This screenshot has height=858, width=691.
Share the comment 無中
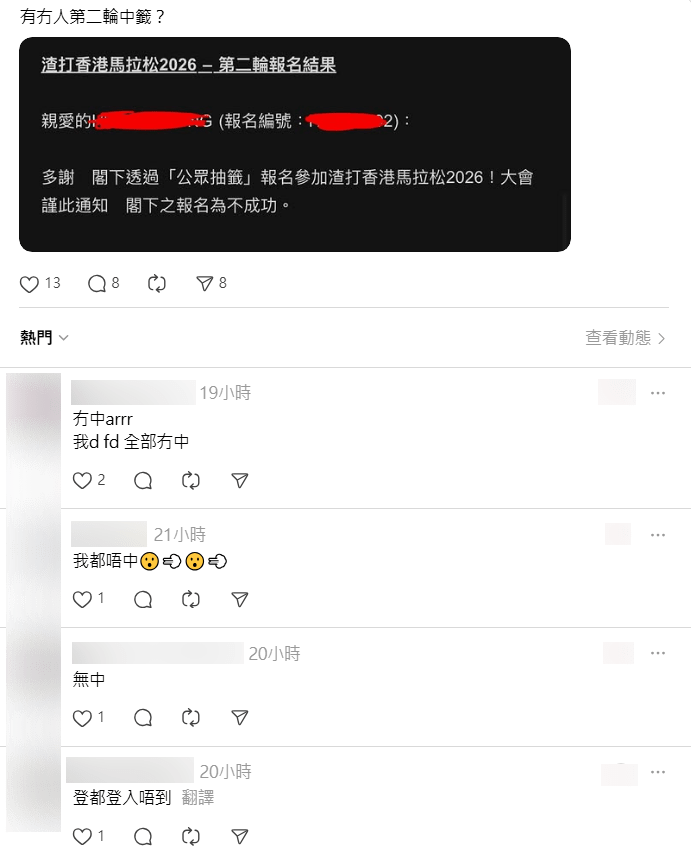coord(239,718)
